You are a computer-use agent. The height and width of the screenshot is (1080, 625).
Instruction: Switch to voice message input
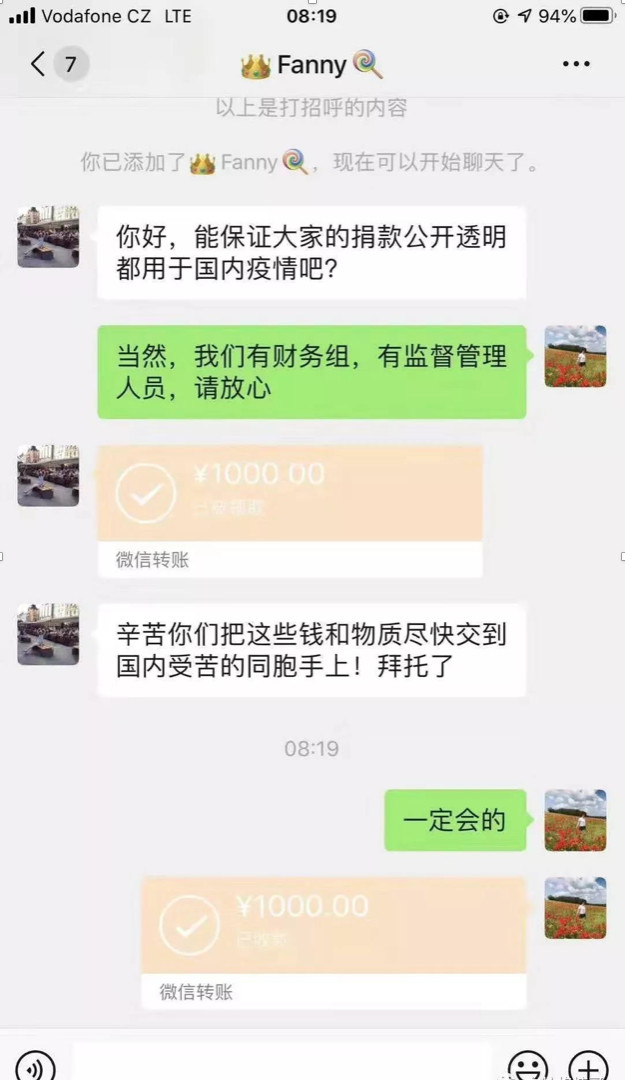(x=35, y=1067)
